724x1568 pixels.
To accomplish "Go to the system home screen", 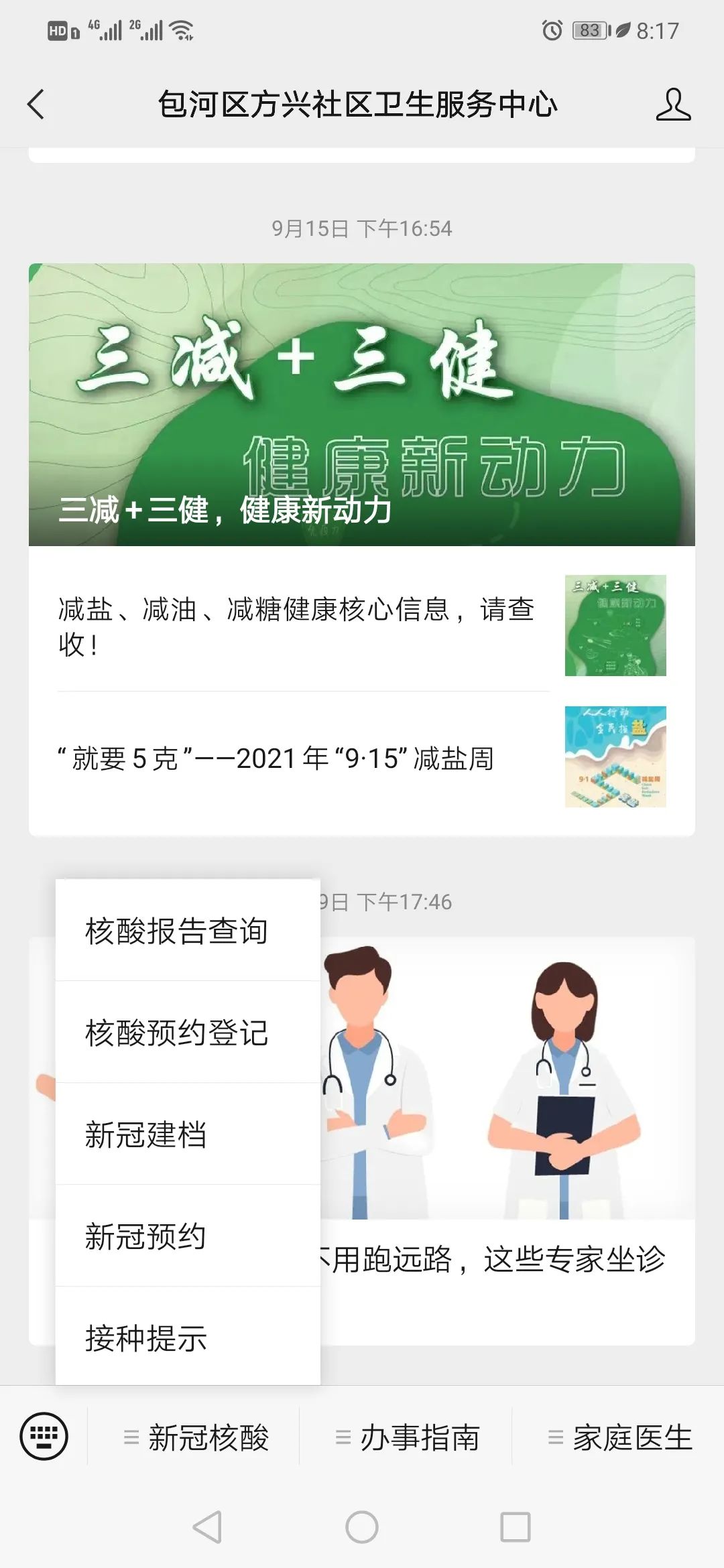I will pos(362,1528).
